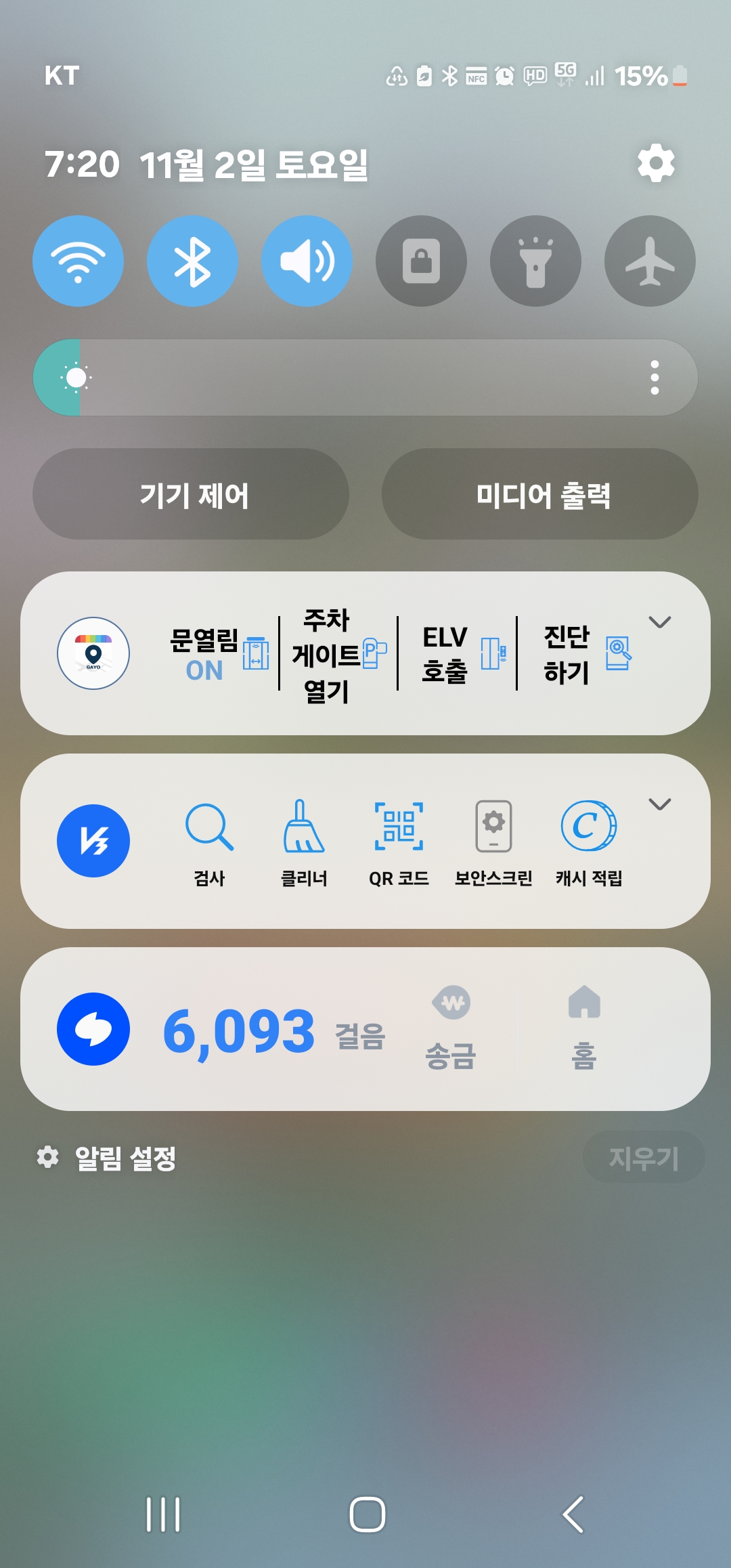Turn on airplane mode
Screen dimensions: 731x1568
(x=650, y=261)
